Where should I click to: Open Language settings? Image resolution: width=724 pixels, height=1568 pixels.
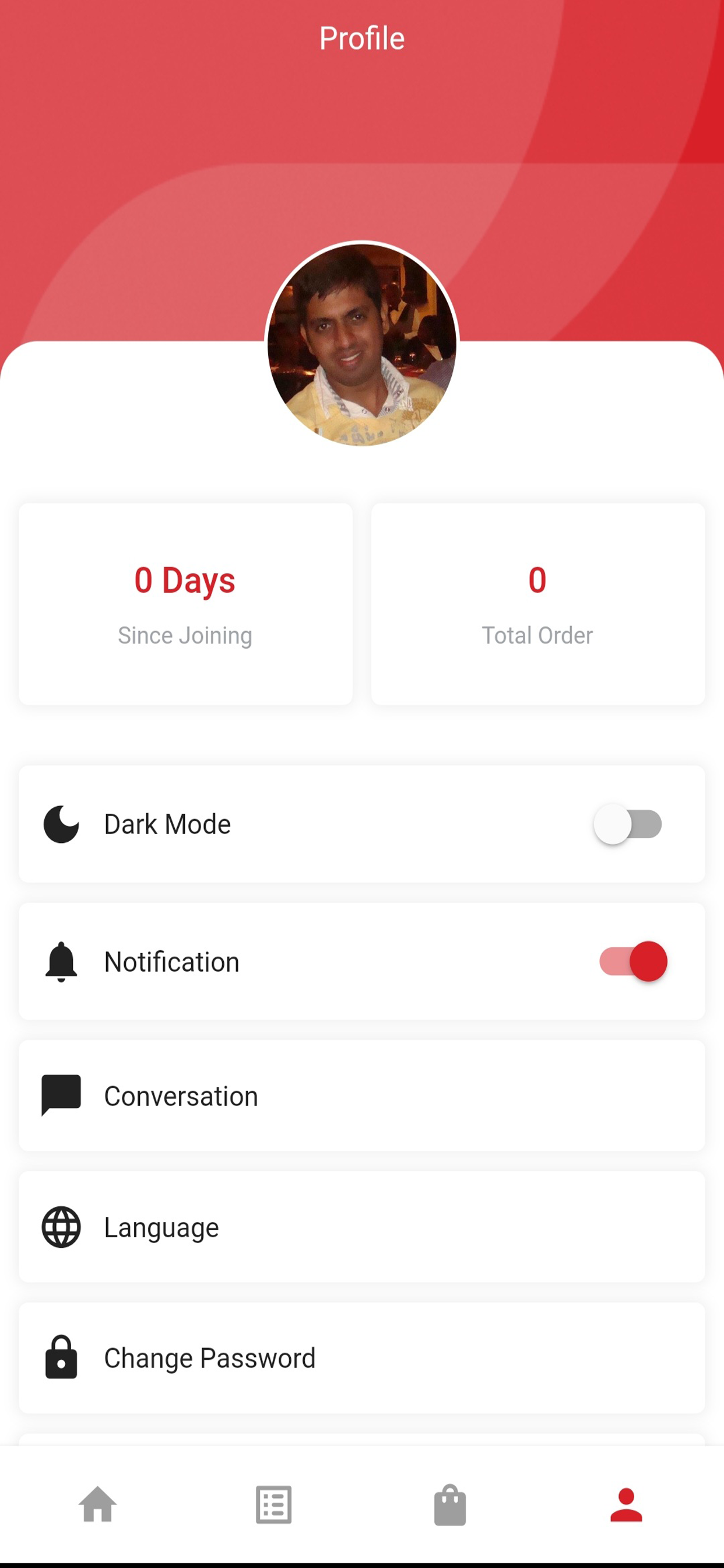pos(362,1227)
